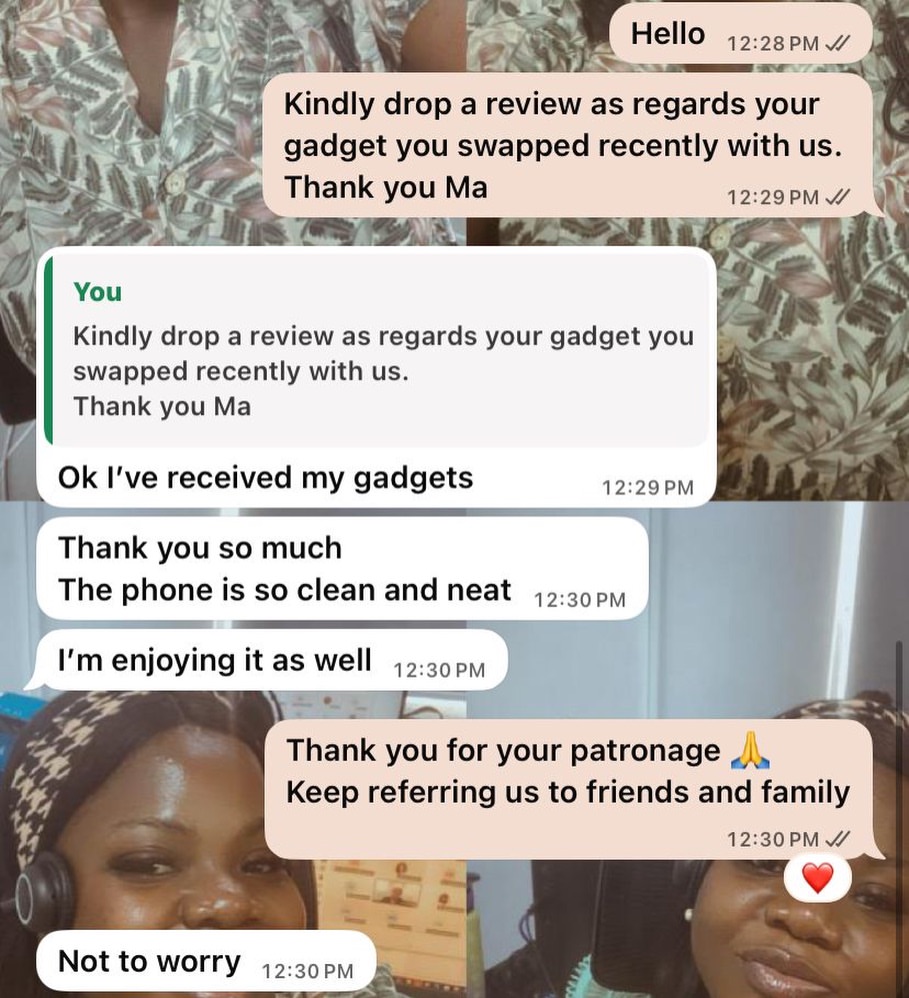Click the double checkmarks on the review request
The image size is (909, 998).
(x=835, y=197)
